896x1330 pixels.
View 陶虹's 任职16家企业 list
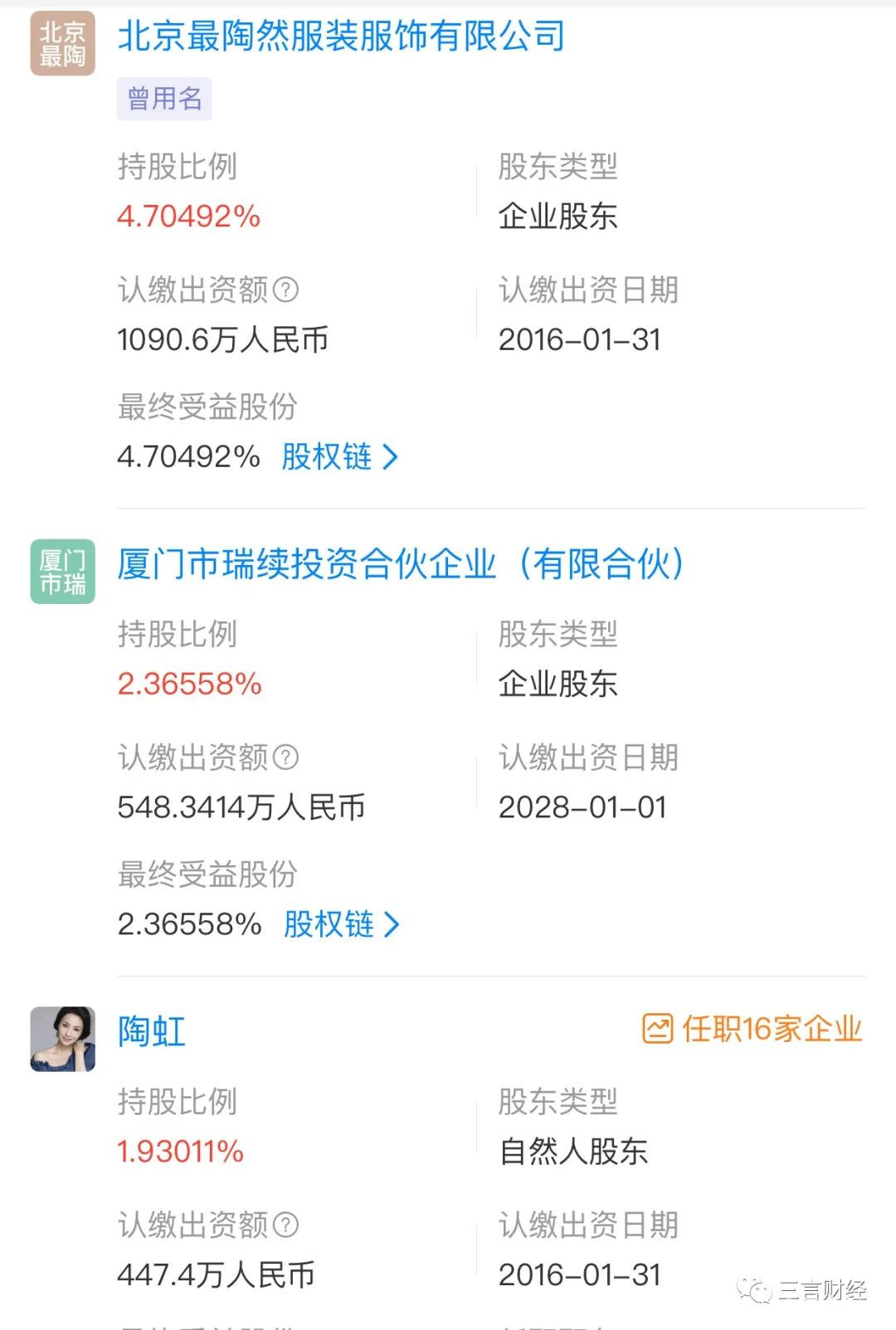752,1029
